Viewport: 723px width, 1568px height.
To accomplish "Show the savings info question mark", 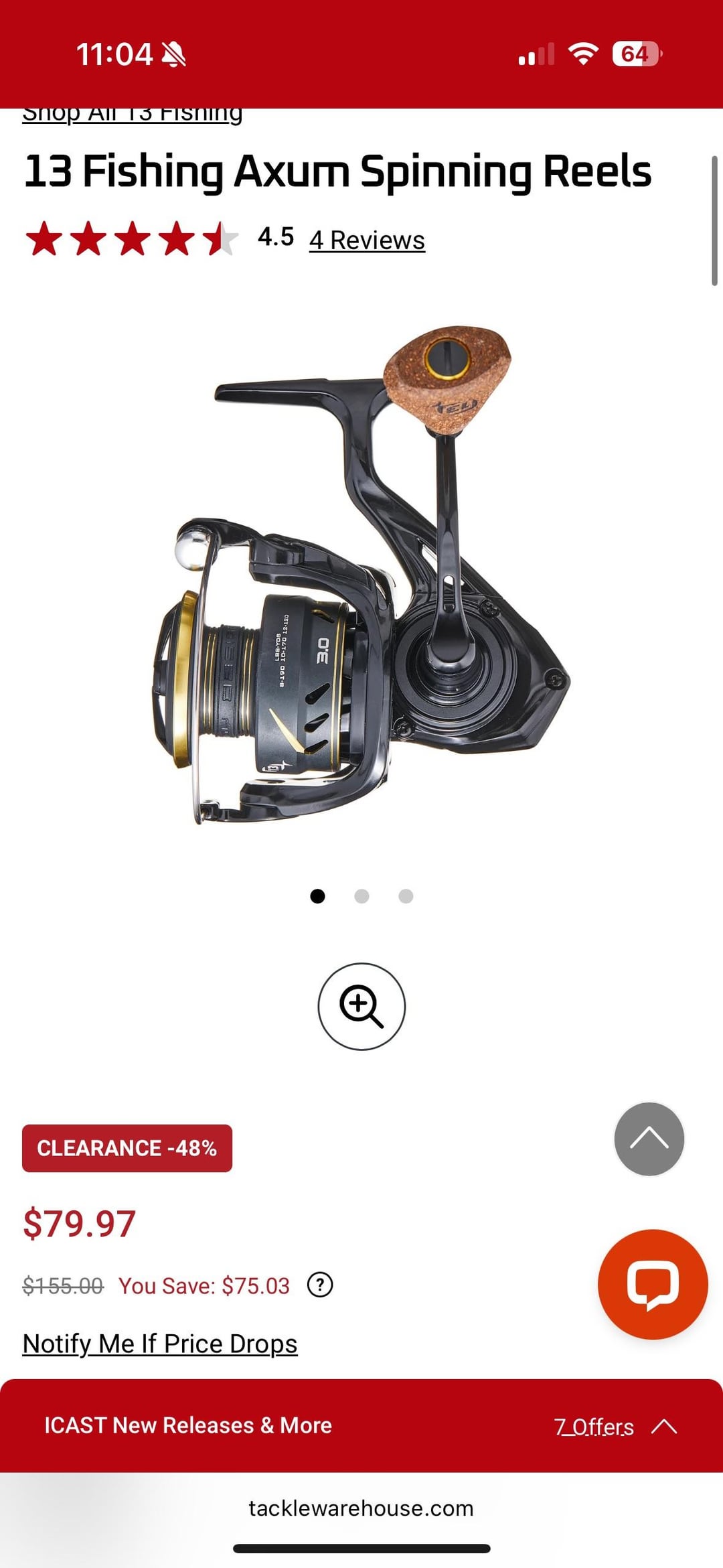I will click(x=320, y=1285).
